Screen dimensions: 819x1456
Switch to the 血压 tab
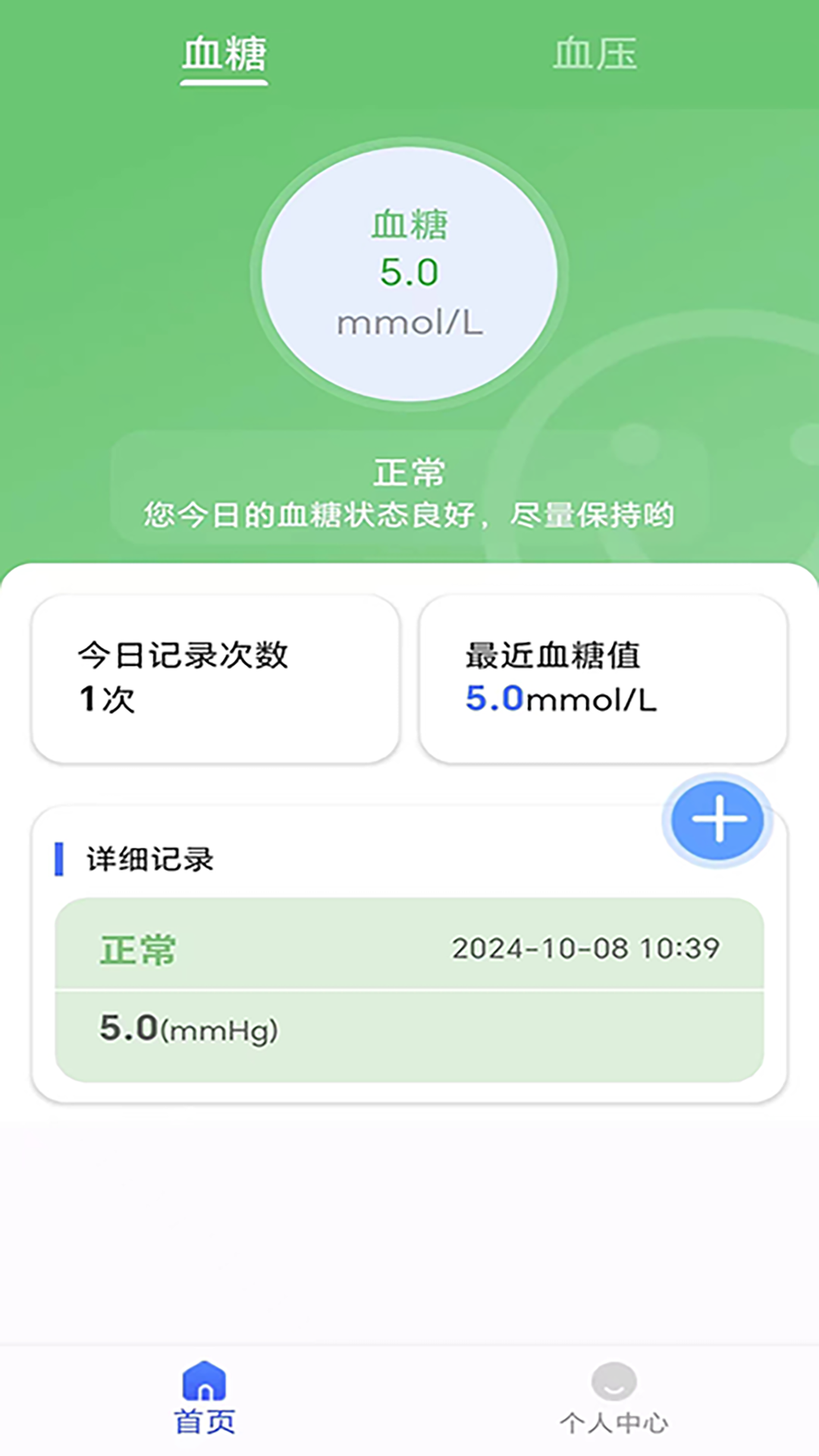[x=595, y=55]
